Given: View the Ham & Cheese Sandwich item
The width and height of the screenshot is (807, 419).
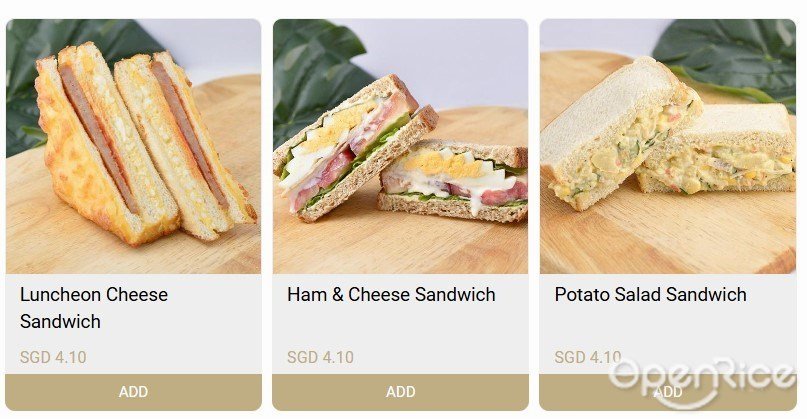Looking at the screenshot, I should (400, 150).
